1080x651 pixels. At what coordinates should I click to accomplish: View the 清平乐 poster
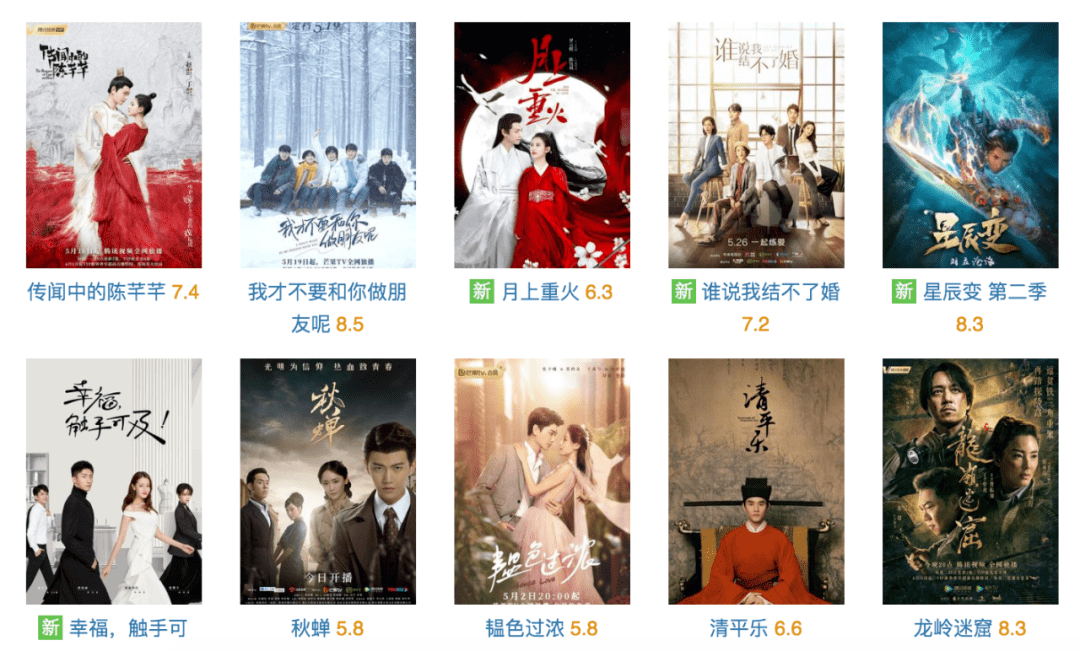coord(756,482)
